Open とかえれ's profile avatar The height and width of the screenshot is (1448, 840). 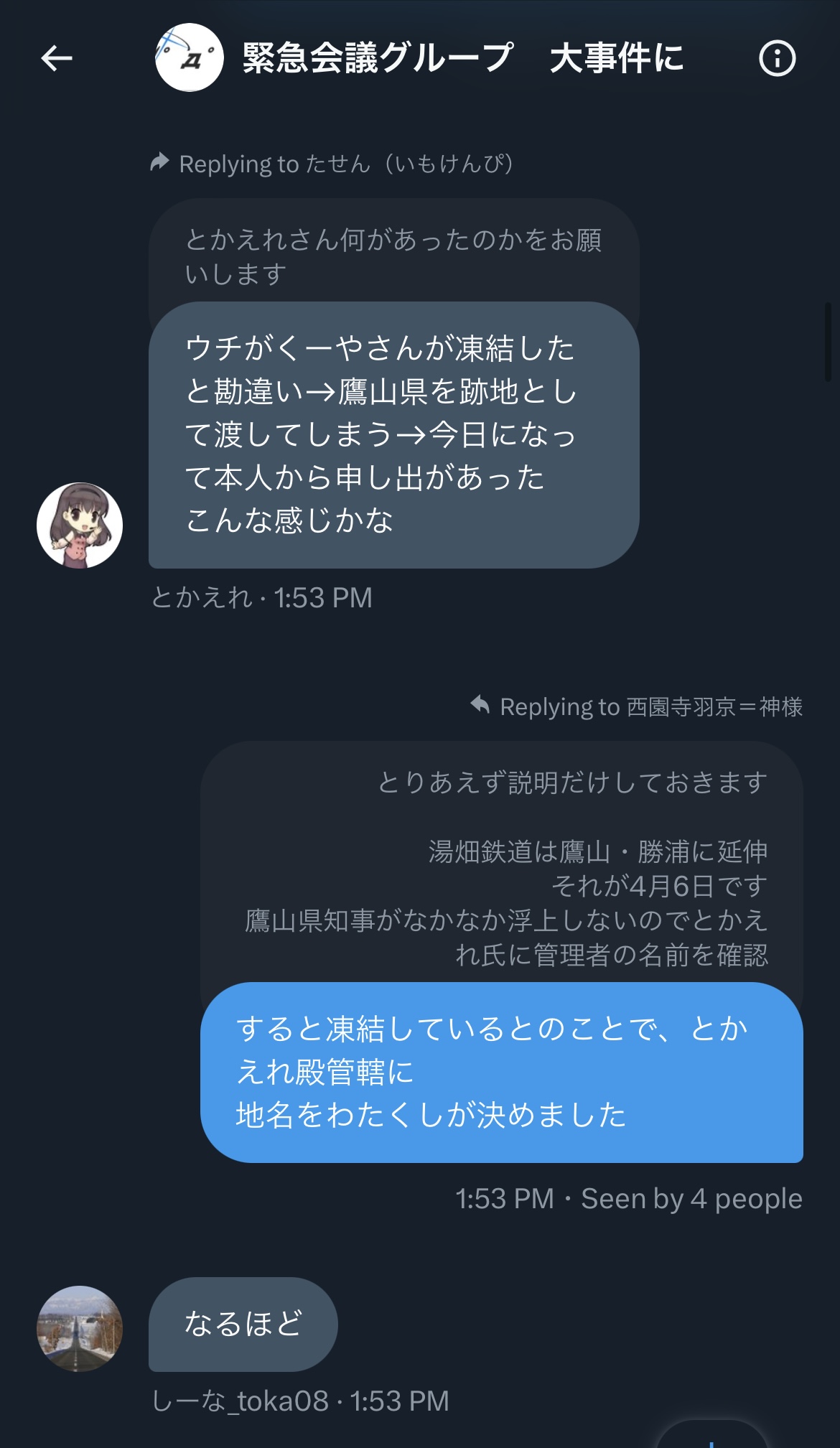click(80, 526)
